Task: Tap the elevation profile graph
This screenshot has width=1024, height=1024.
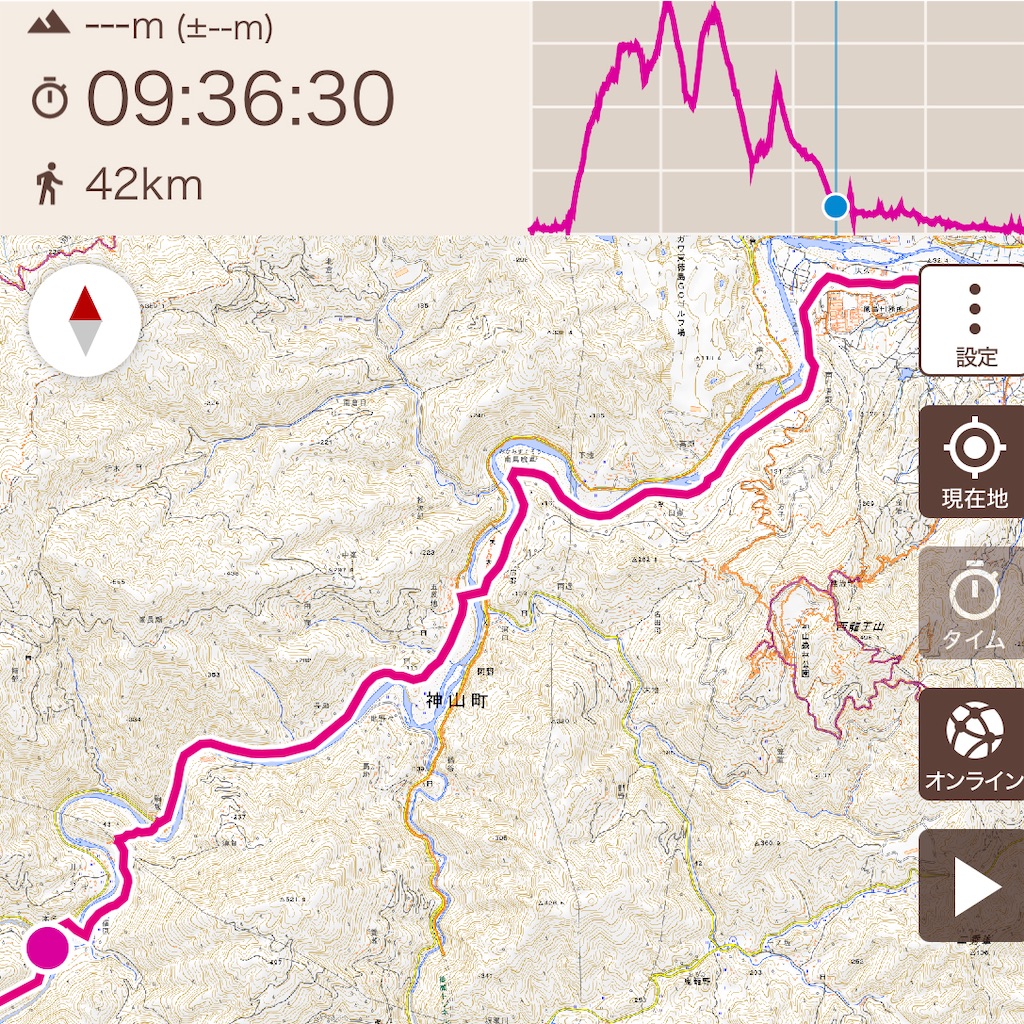Action: click(x=776, y=118)
